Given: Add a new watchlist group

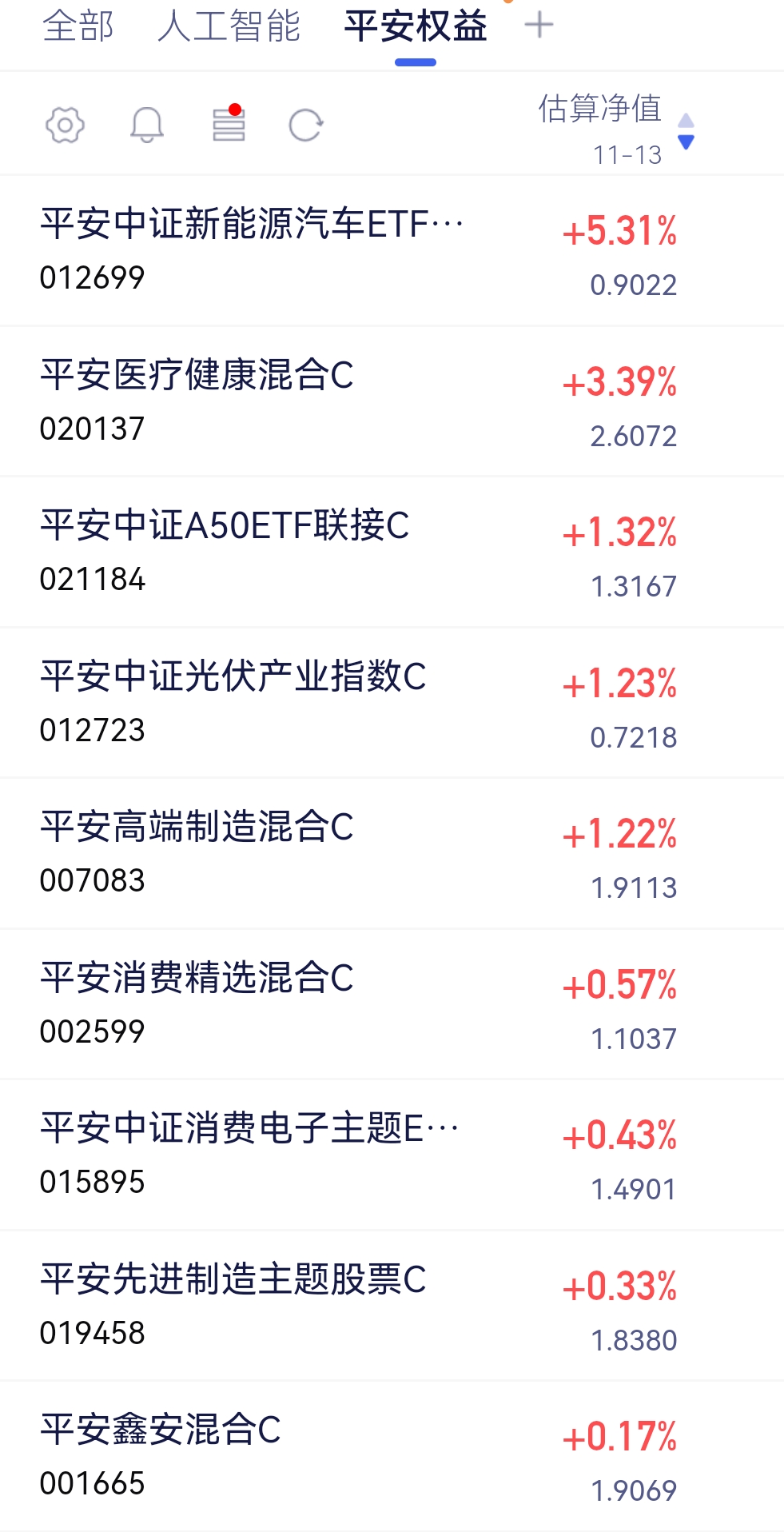Looking at the screenshot, I should [539, 25].
